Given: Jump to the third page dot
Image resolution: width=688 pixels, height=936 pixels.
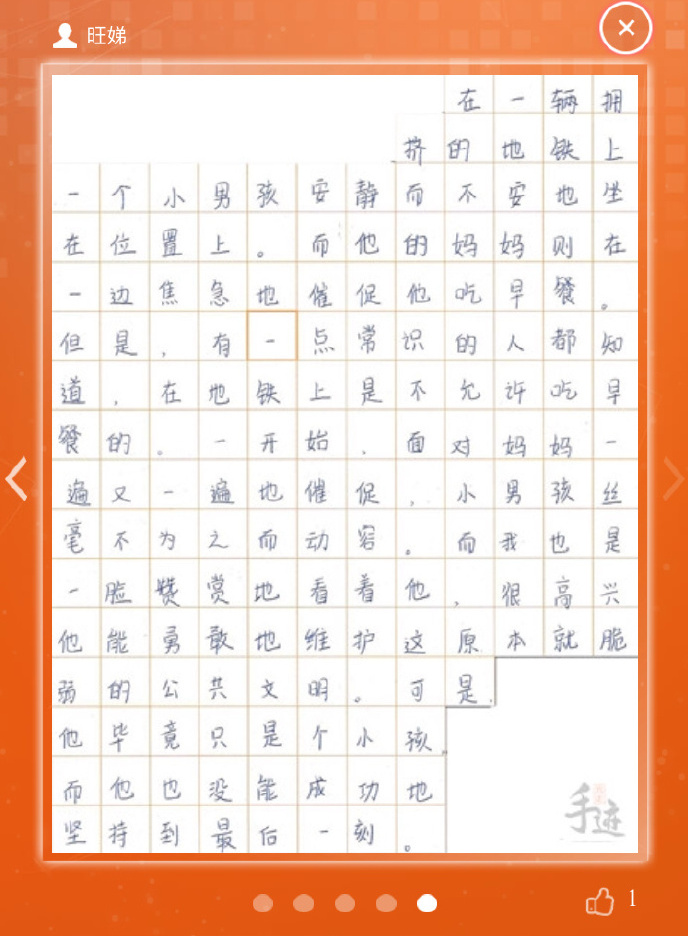Looking at the screenshot, I should pos(345,904).
